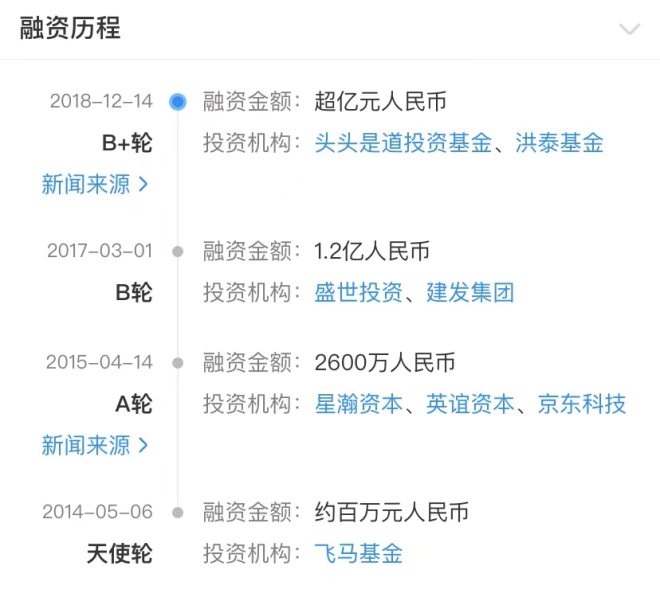660x601 pixels.
Task: Open investor 建发集团
Action: [x=470, y=293]
